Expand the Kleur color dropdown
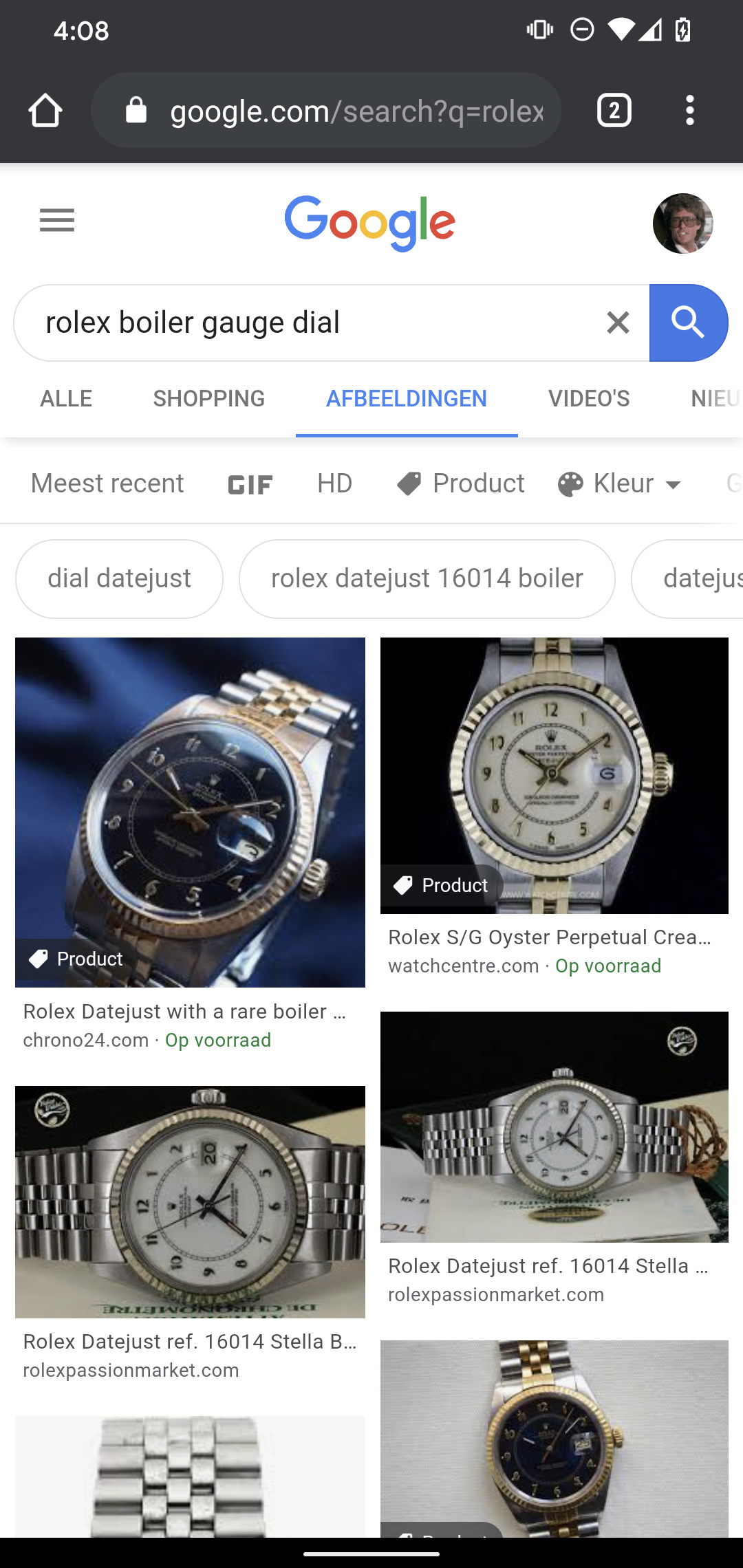 click(620, 483)
